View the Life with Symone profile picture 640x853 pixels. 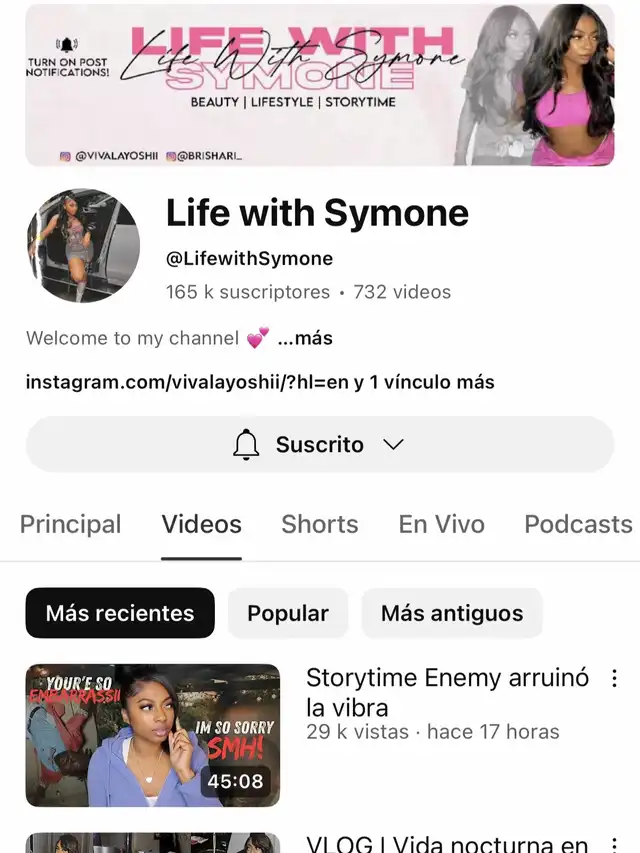coord(83,246)
